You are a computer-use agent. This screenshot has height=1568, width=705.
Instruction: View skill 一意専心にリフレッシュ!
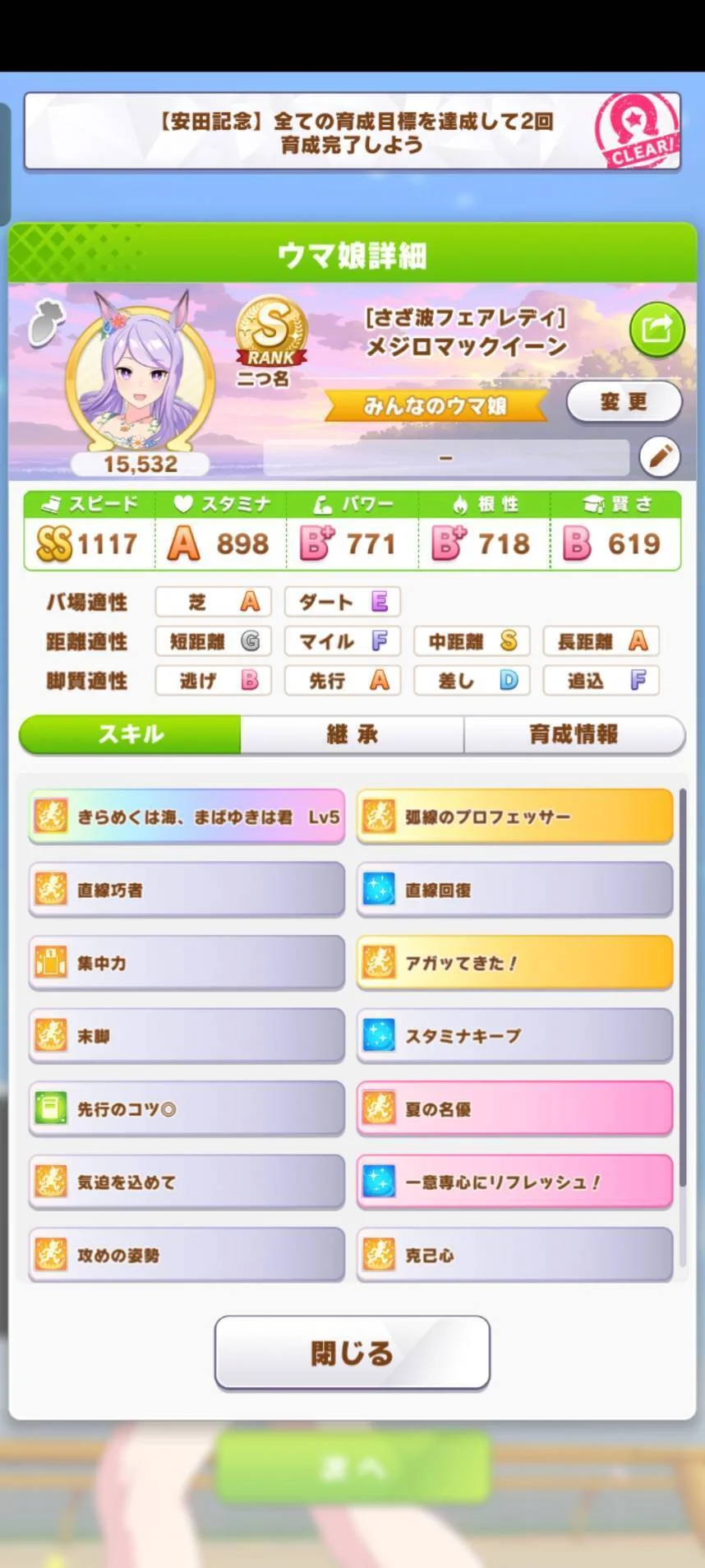coord(514,1182)
